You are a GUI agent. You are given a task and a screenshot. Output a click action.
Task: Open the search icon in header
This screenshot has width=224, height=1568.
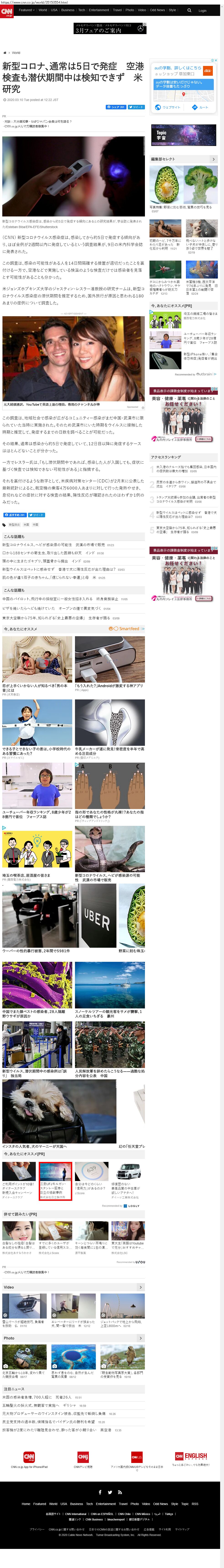189,10
